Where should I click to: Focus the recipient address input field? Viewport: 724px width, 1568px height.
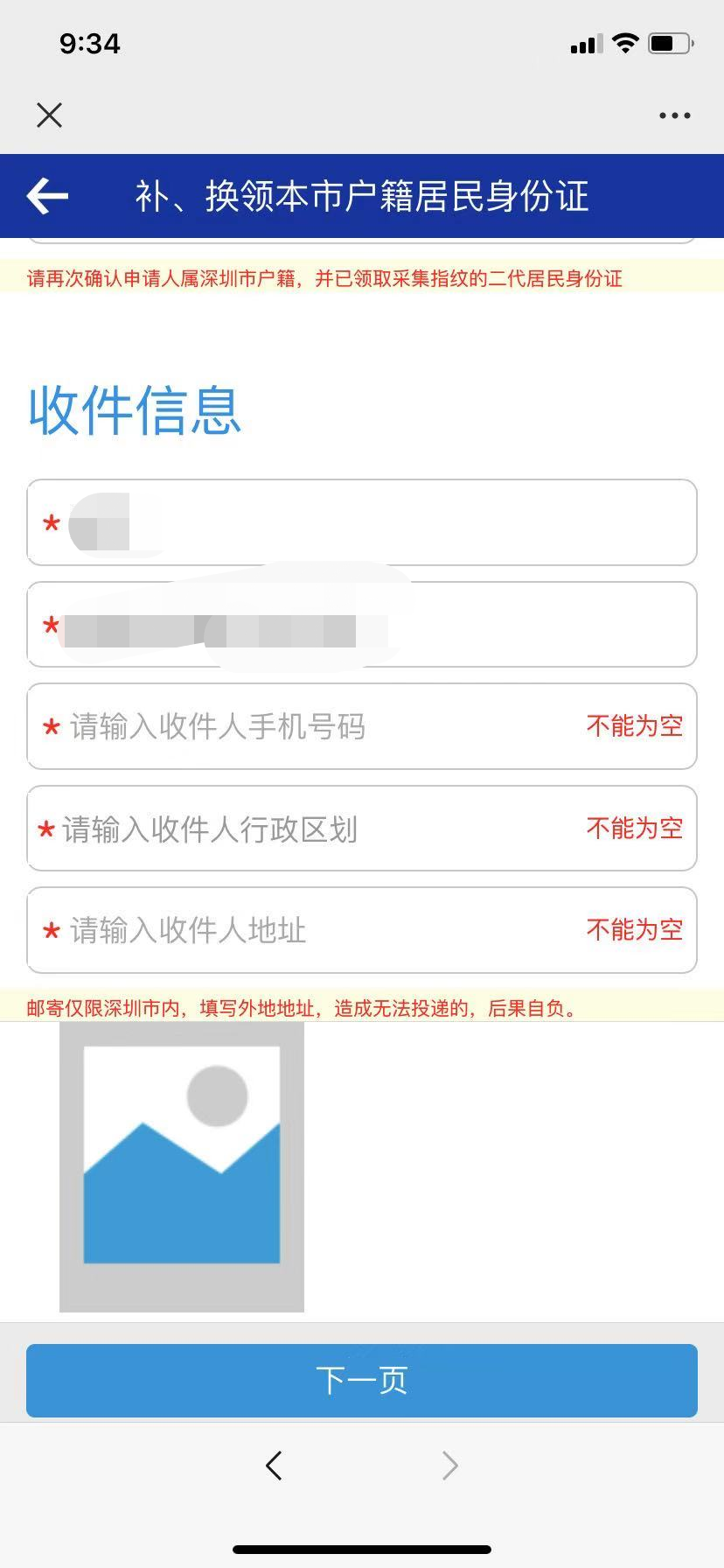[x=361, y=930]
